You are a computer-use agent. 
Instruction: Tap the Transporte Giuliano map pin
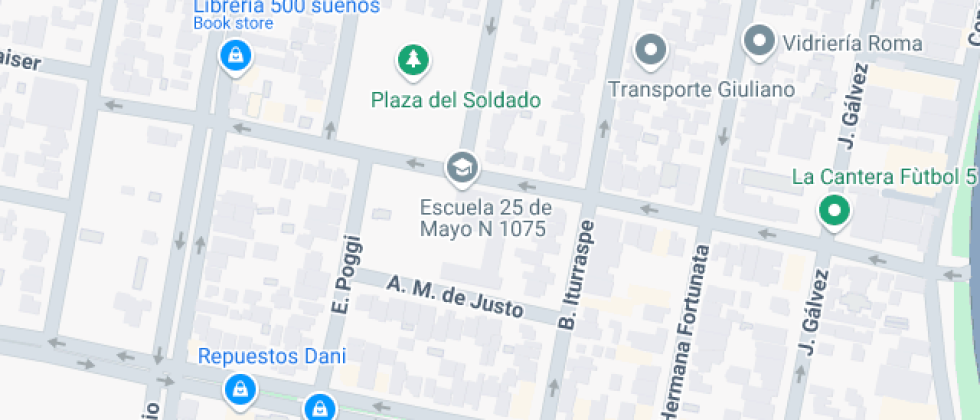[x=651, y=49]
